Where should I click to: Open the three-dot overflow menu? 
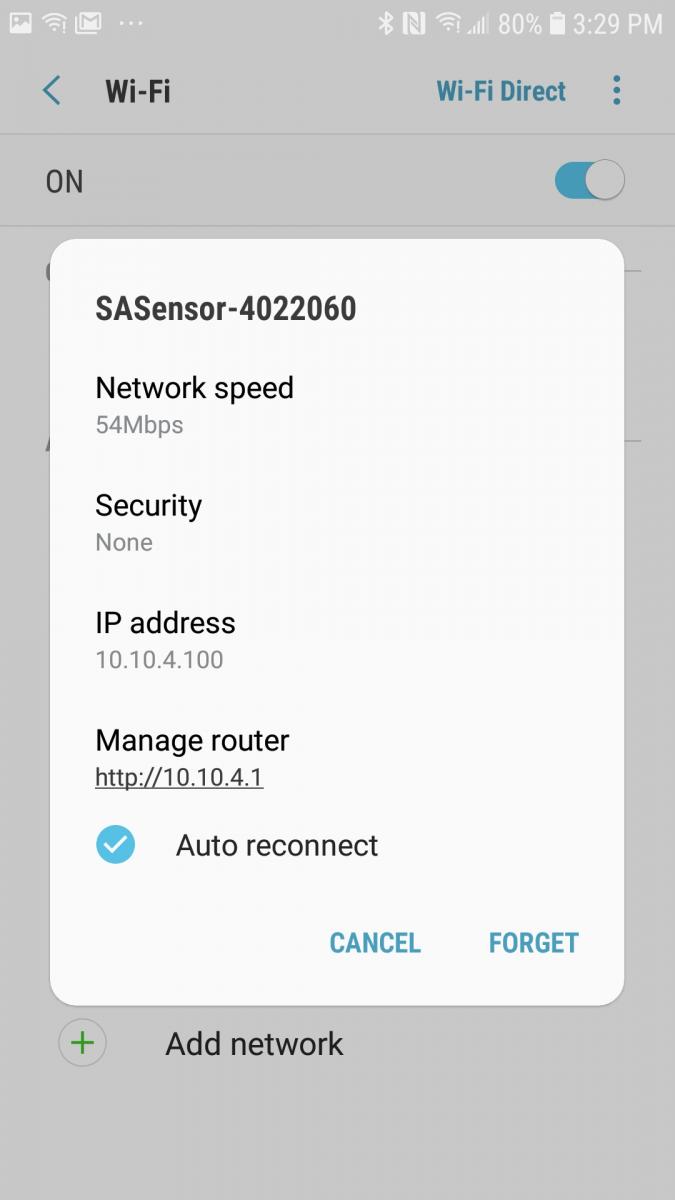pyautogui.click(x=617, y=91)
